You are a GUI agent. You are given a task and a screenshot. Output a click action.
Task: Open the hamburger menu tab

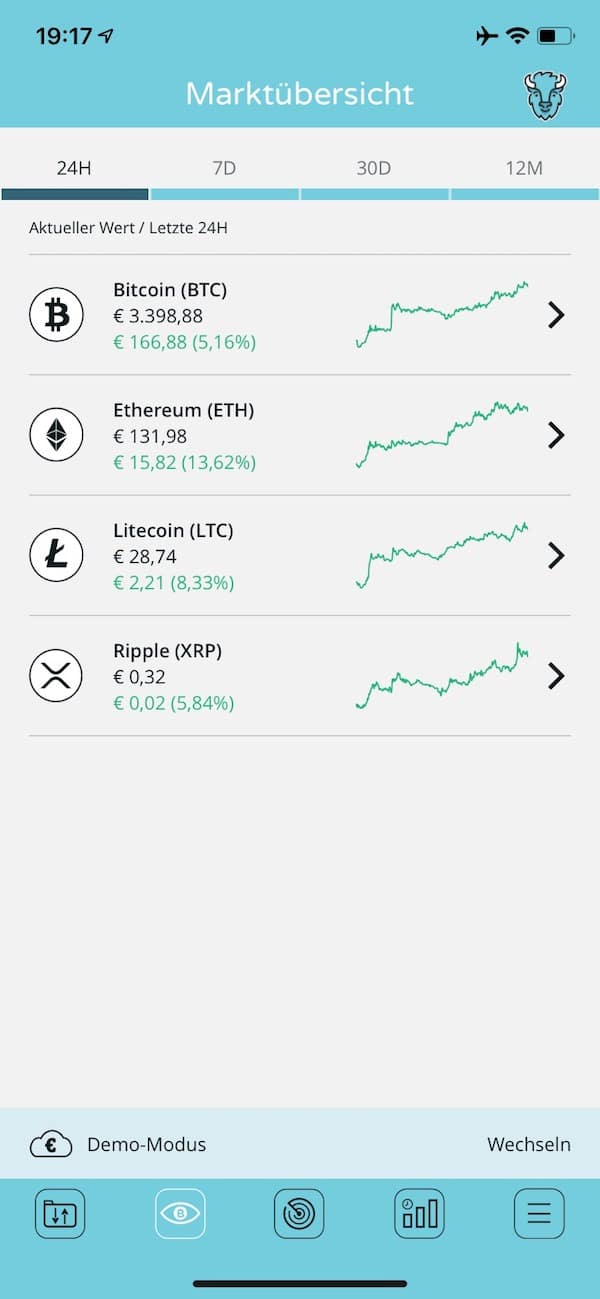539,1214
